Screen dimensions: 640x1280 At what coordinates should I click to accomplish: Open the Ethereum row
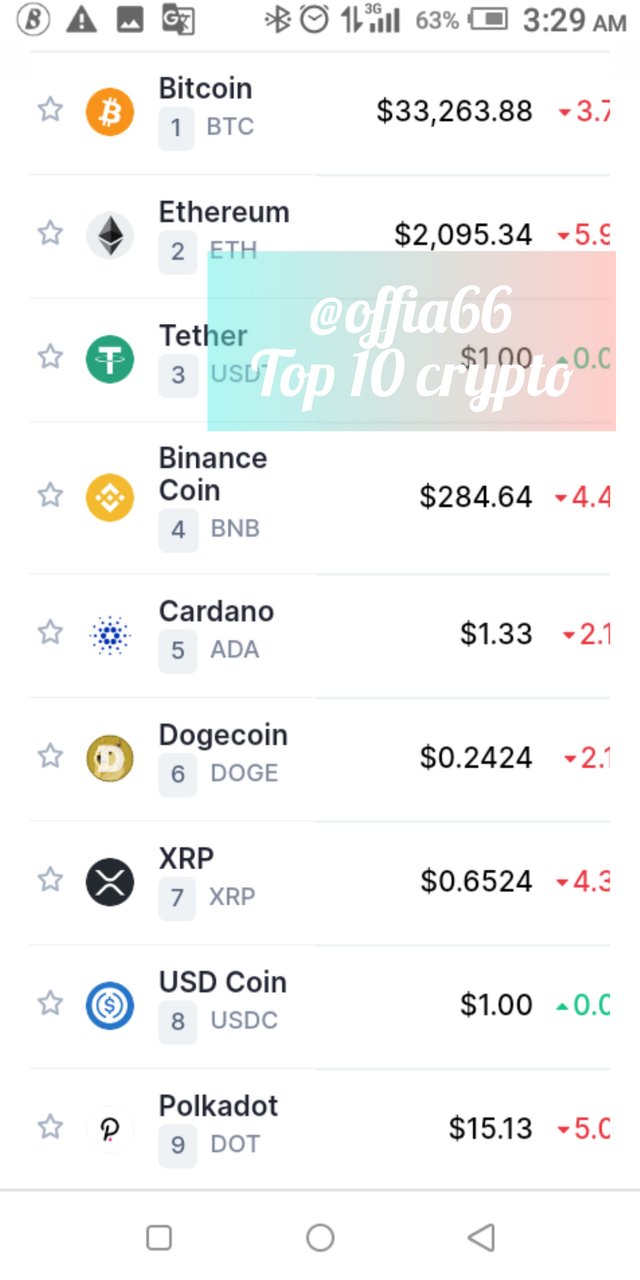tap(319, 236)
